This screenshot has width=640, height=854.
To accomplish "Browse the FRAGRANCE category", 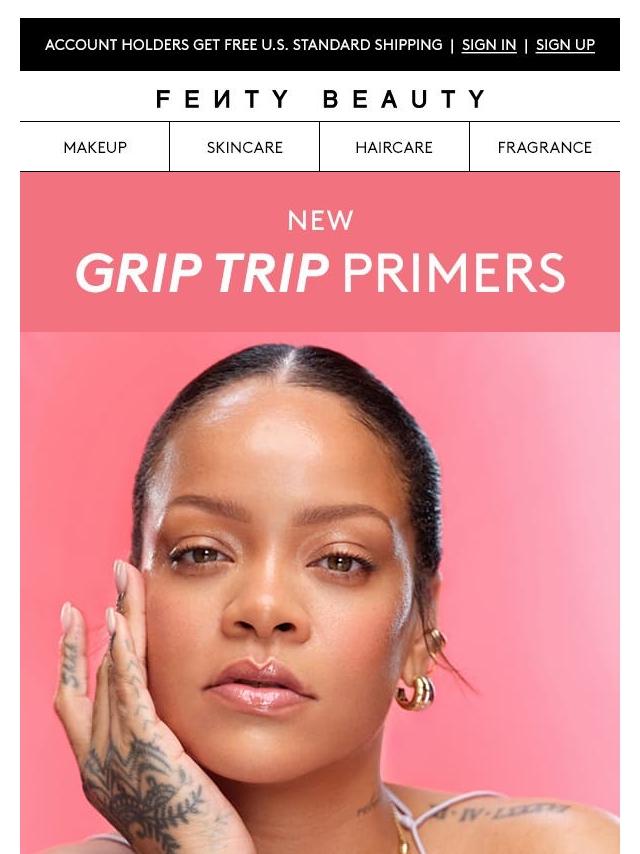I will point(544,147).
